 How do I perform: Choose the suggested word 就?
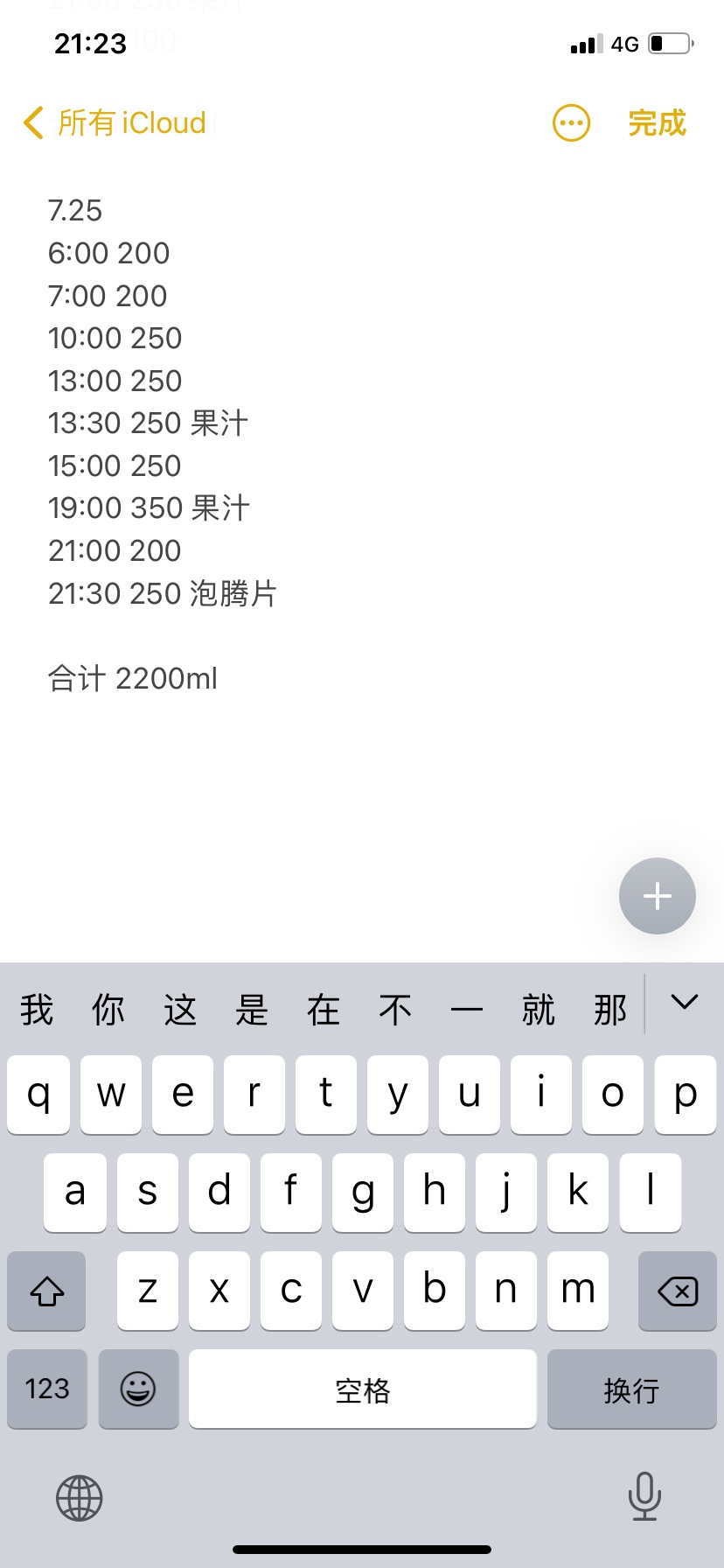point(539,1010)
